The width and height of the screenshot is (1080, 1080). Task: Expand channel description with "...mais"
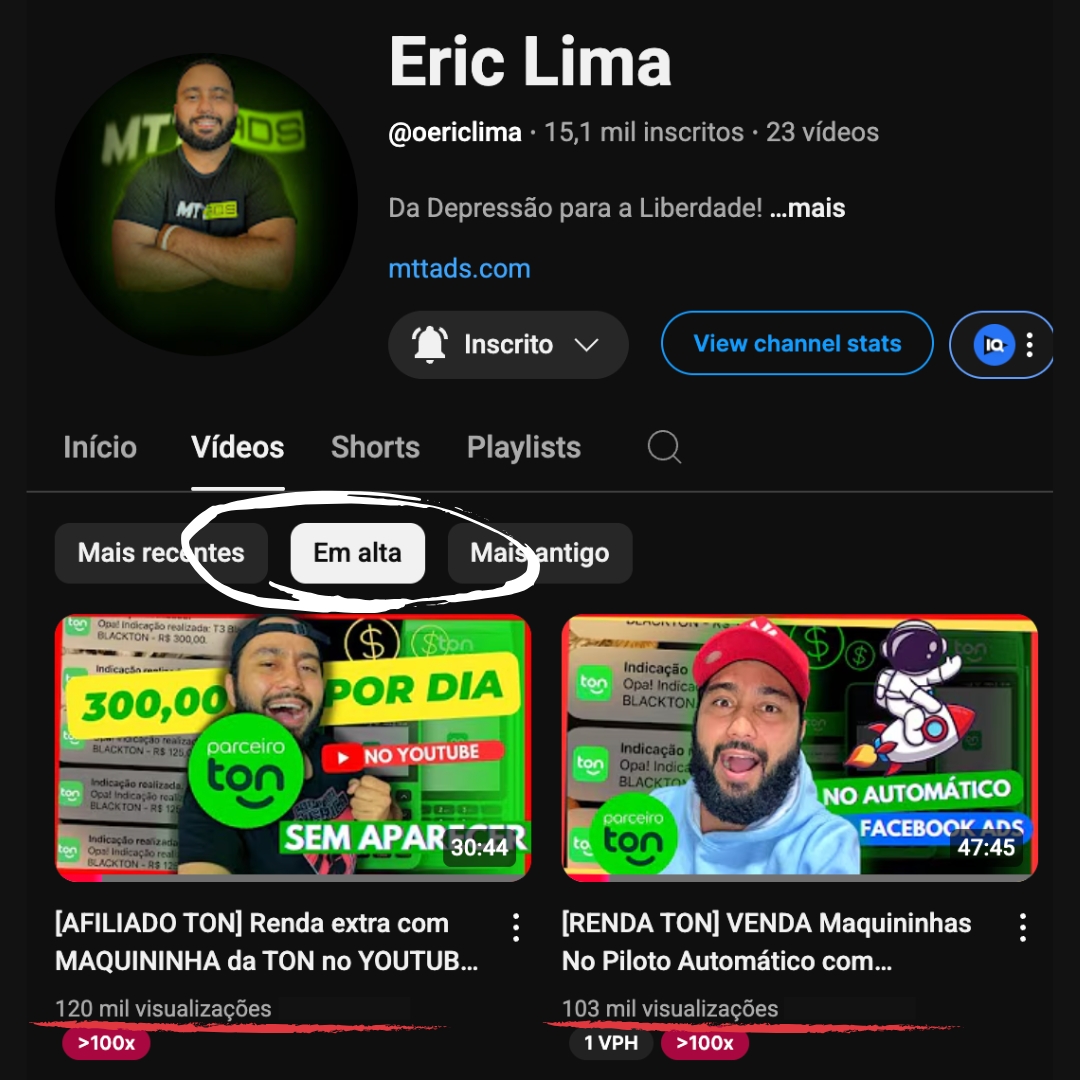808,208
